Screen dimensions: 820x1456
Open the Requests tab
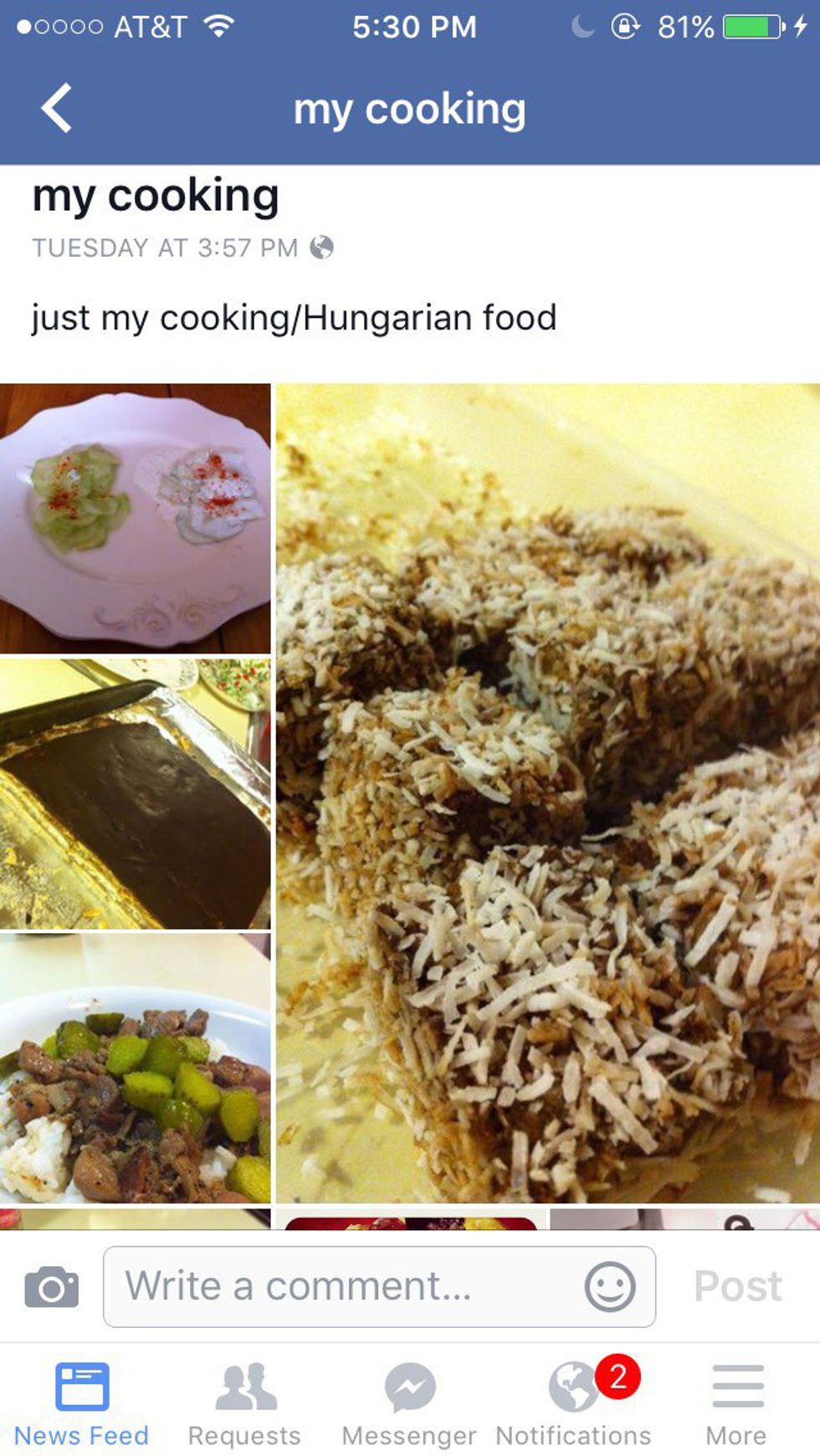[x=244, y=1404]
